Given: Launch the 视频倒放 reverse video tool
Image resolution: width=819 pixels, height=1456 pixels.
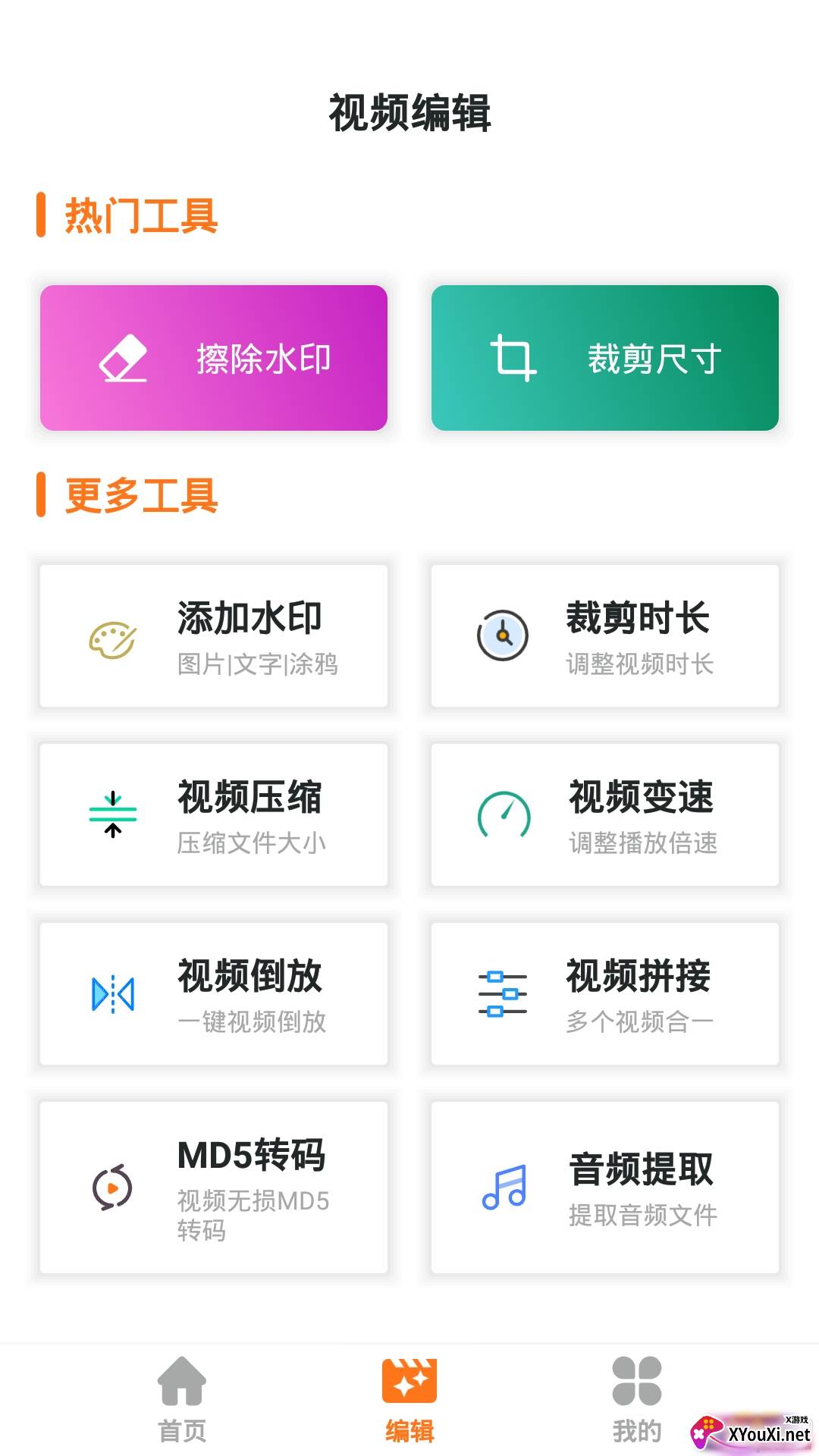Looking at the screenshot, I should [x=214, y=994].
